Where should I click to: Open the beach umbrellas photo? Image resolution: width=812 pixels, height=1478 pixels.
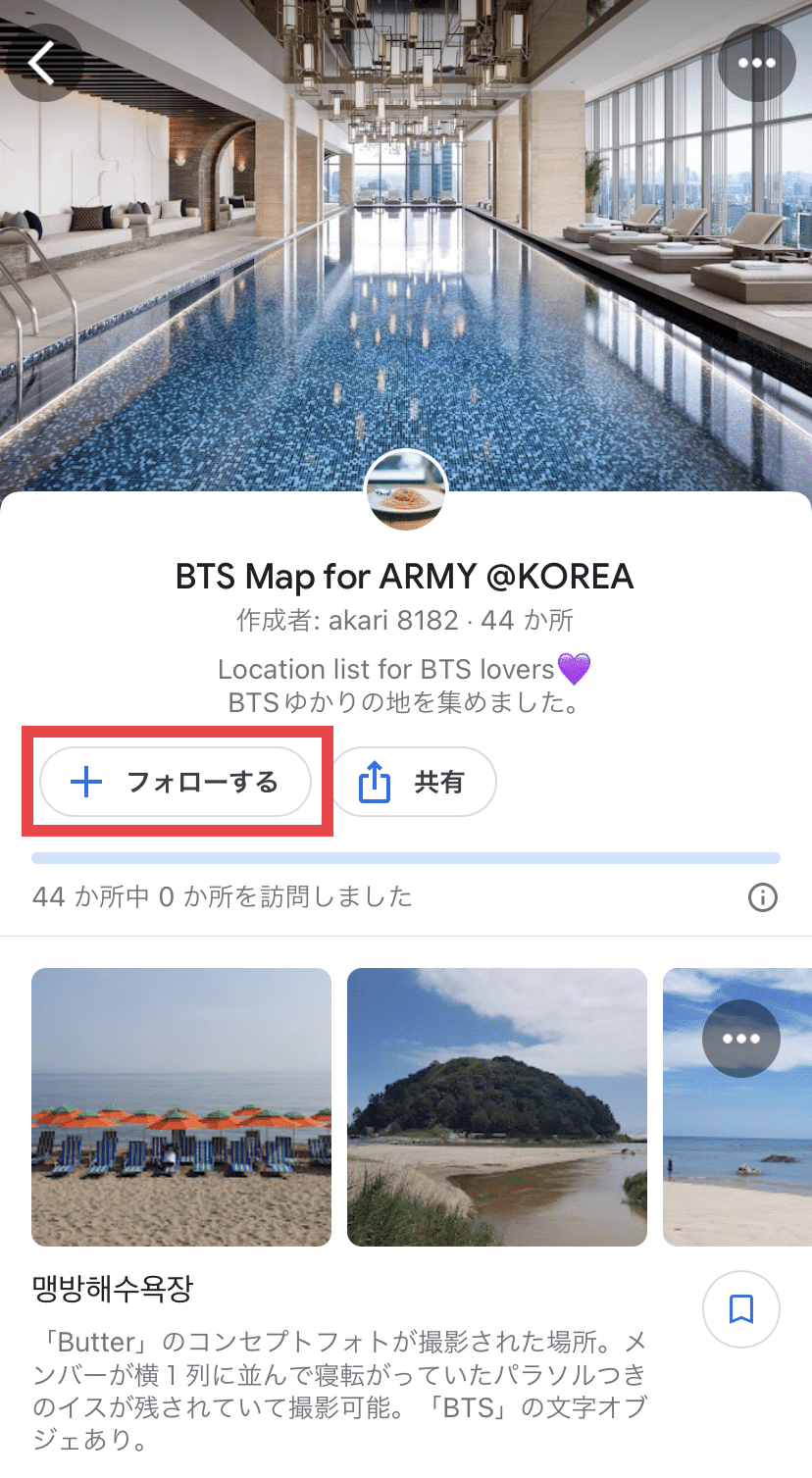(181, 1107)
